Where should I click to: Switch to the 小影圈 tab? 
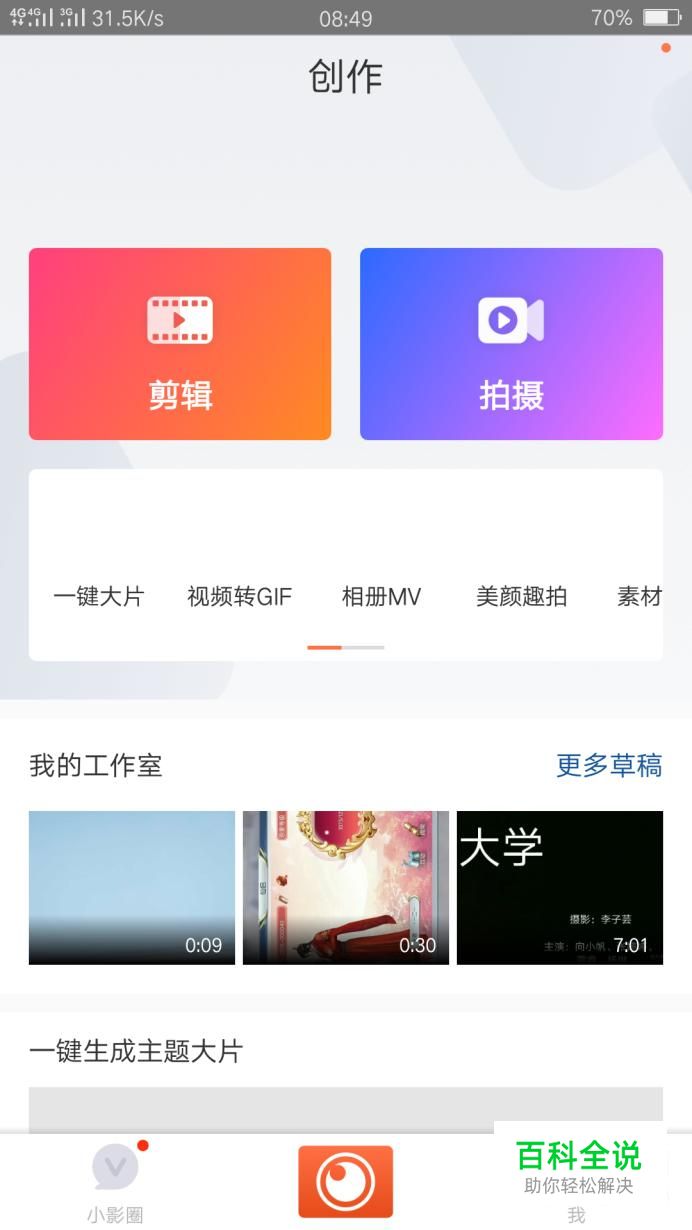115,1182
